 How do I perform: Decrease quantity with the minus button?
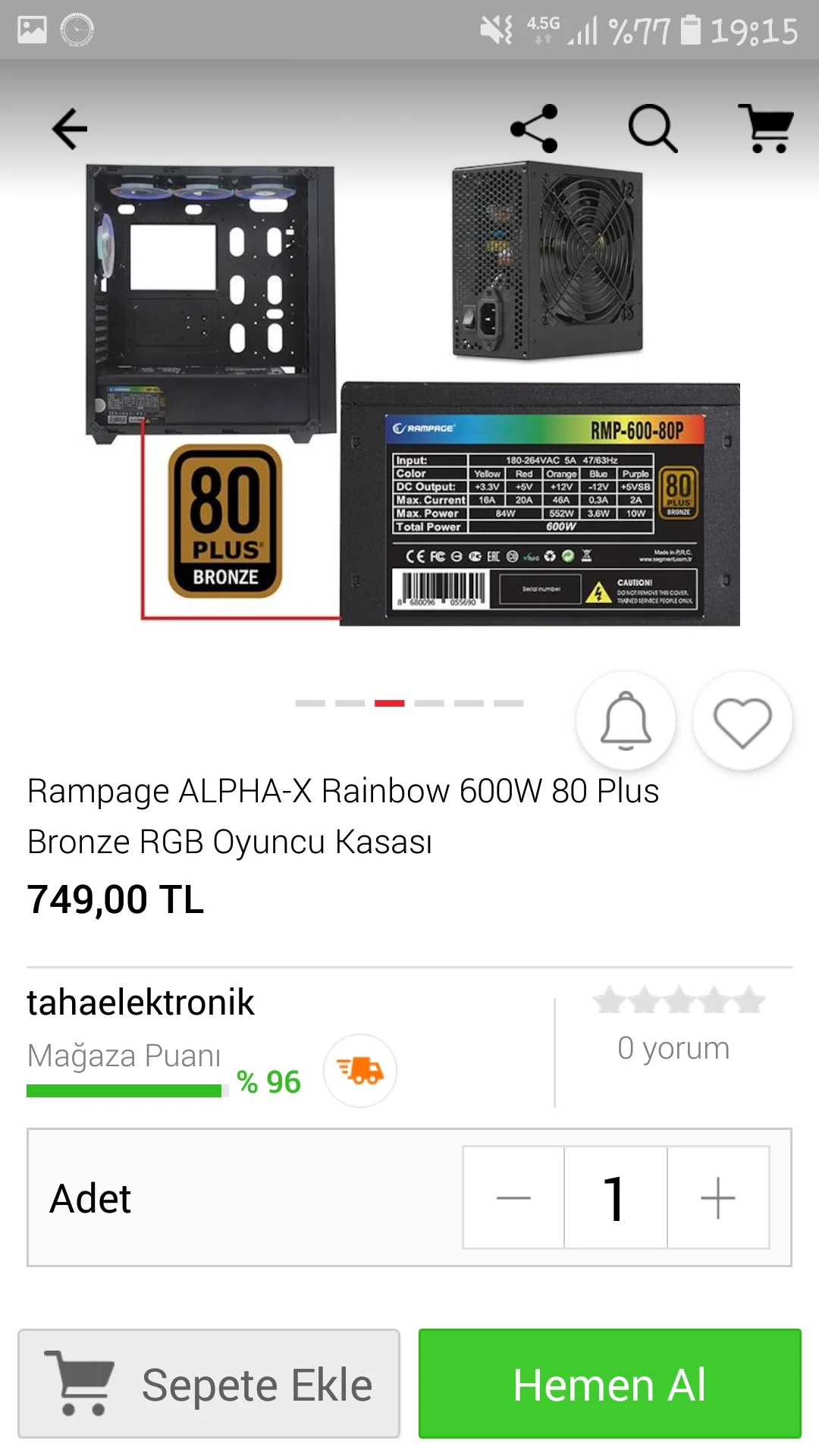coord(513,1198)
